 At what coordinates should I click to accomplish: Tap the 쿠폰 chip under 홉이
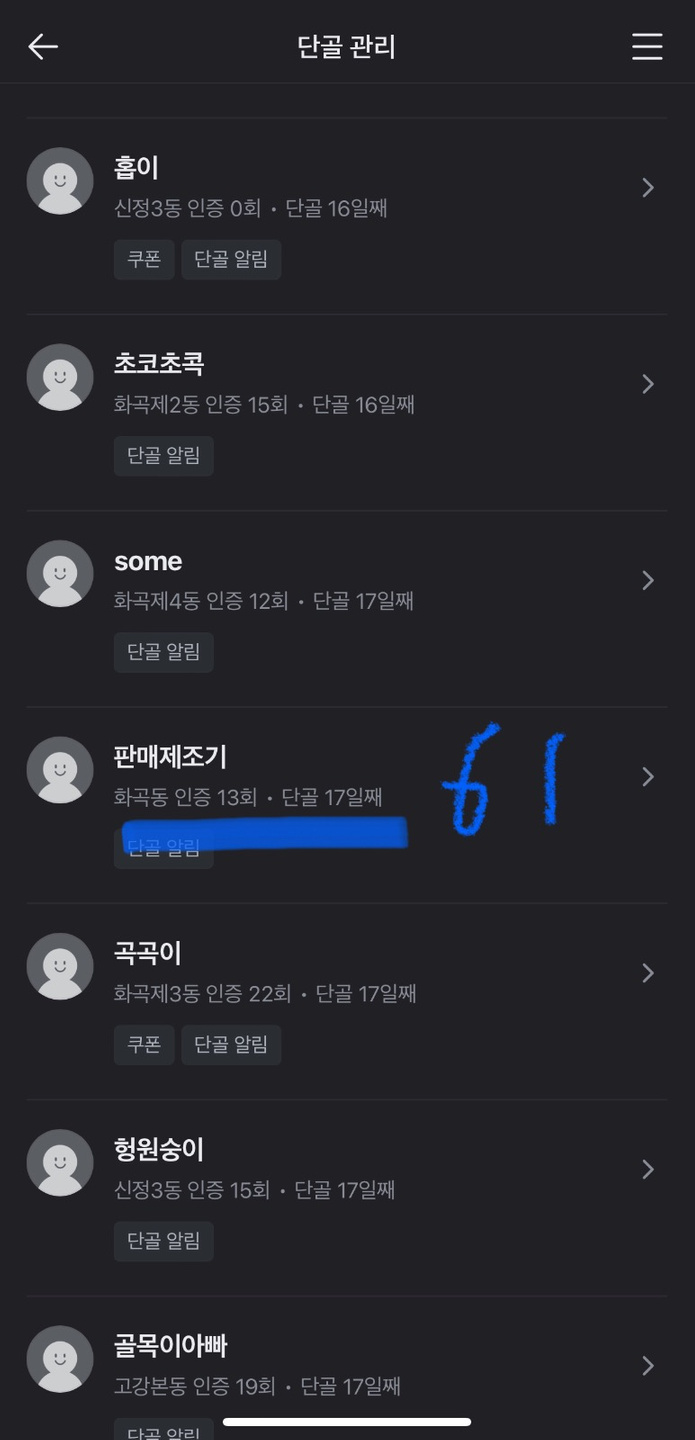(x=144, y=259)
